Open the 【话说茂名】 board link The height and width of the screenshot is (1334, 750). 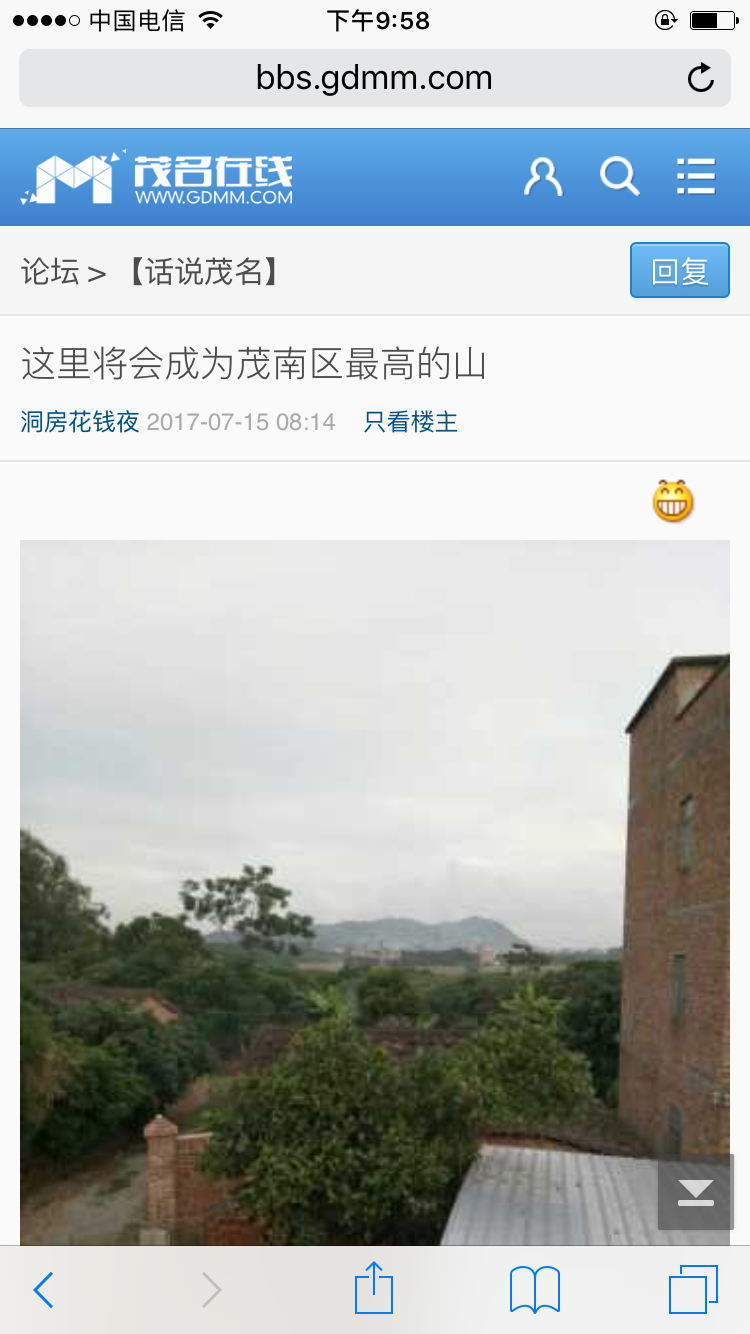pos(202,271)
